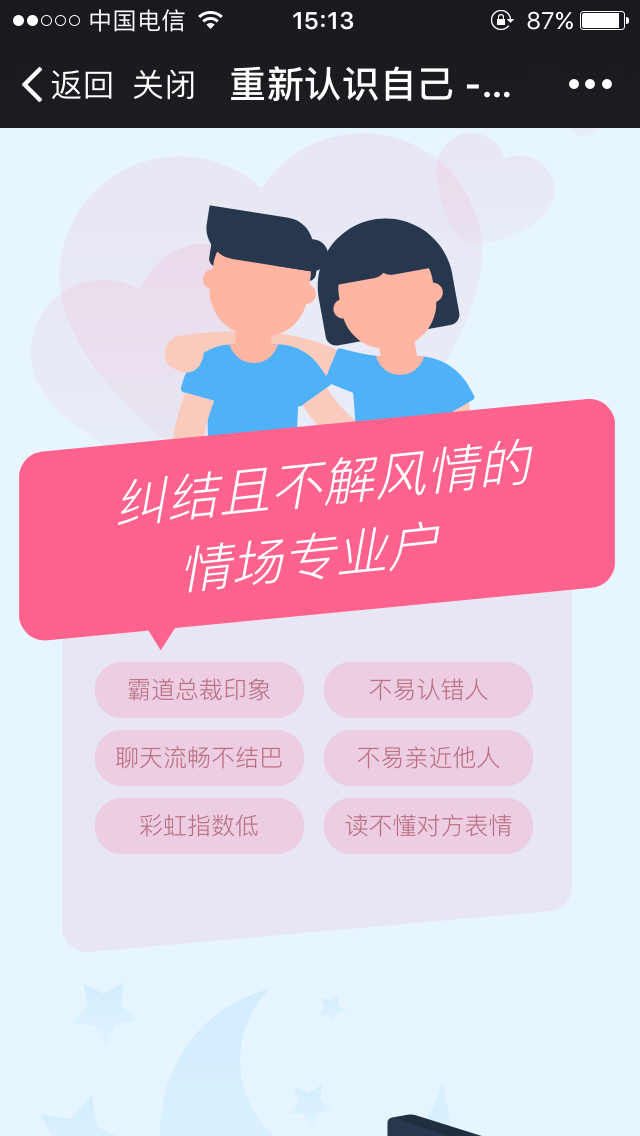Open the three-dot more options menu
The height and width of the screenshot is (1136, 640).
590,85
